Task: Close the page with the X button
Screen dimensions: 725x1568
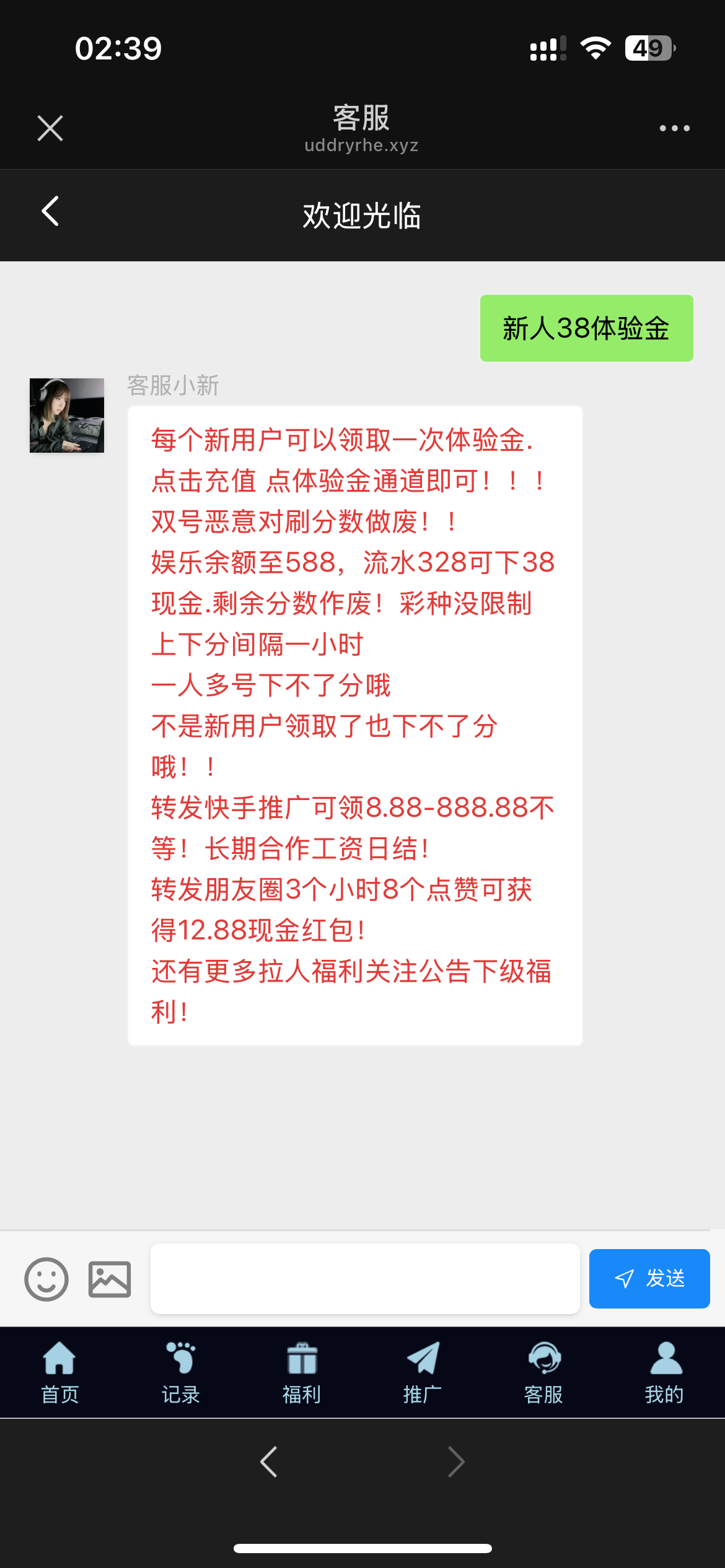Action: pos(50,127)
